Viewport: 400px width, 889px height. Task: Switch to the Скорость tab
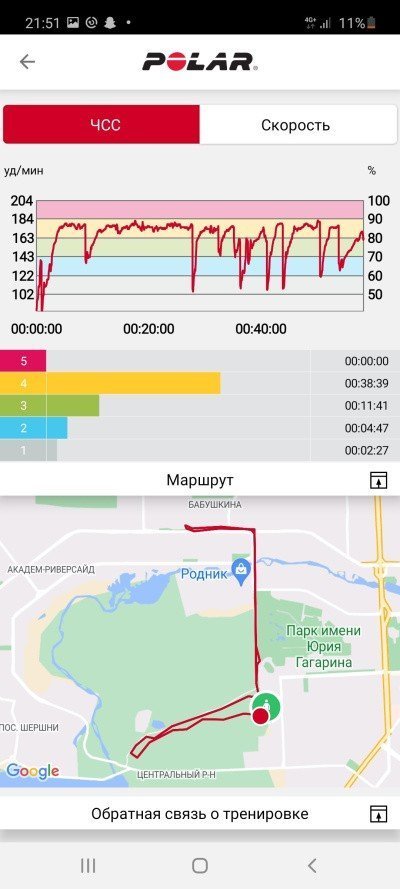coord(295,125)
